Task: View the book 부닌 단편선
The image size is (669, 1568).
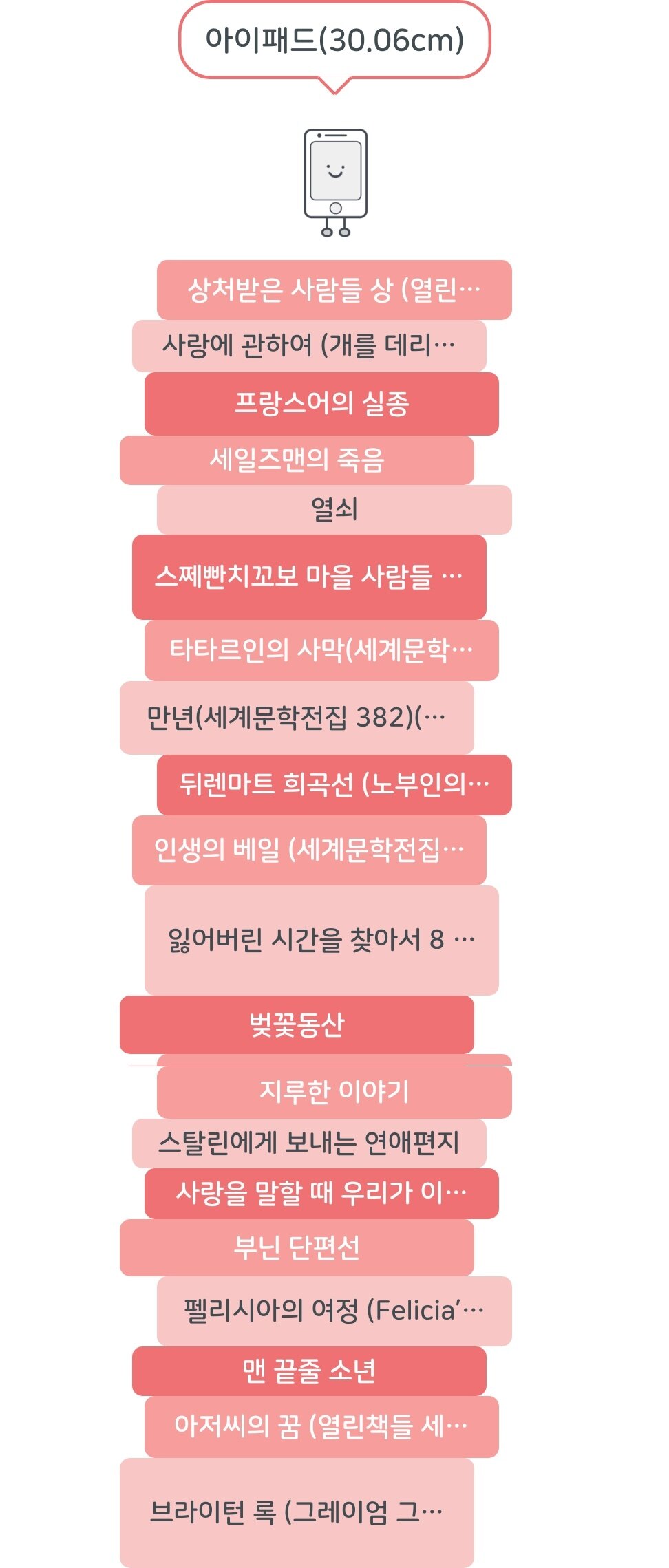Action: 297,1247
